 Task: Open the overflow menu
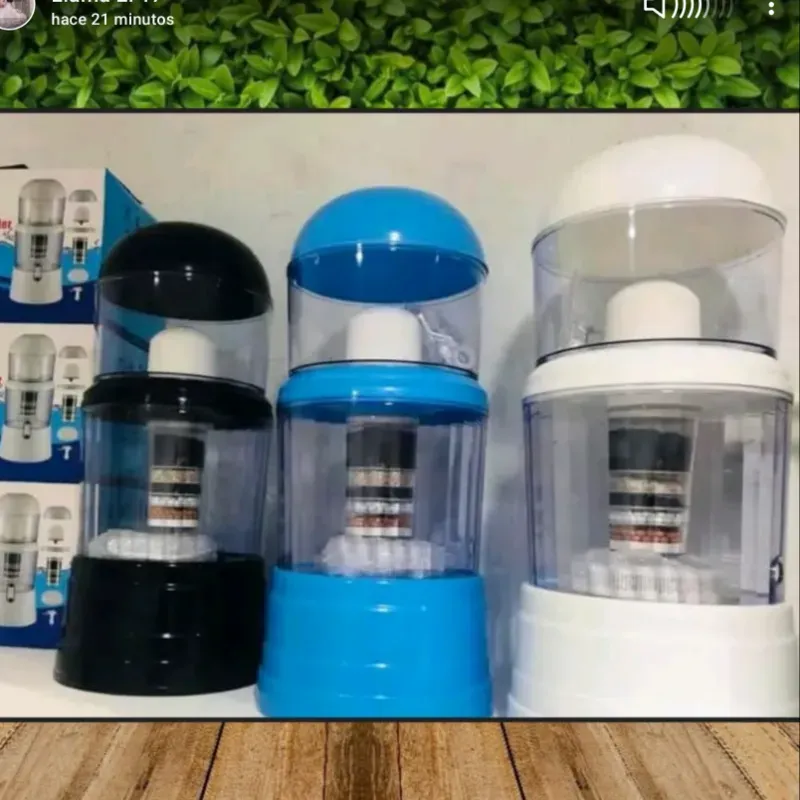coord(770,8)
